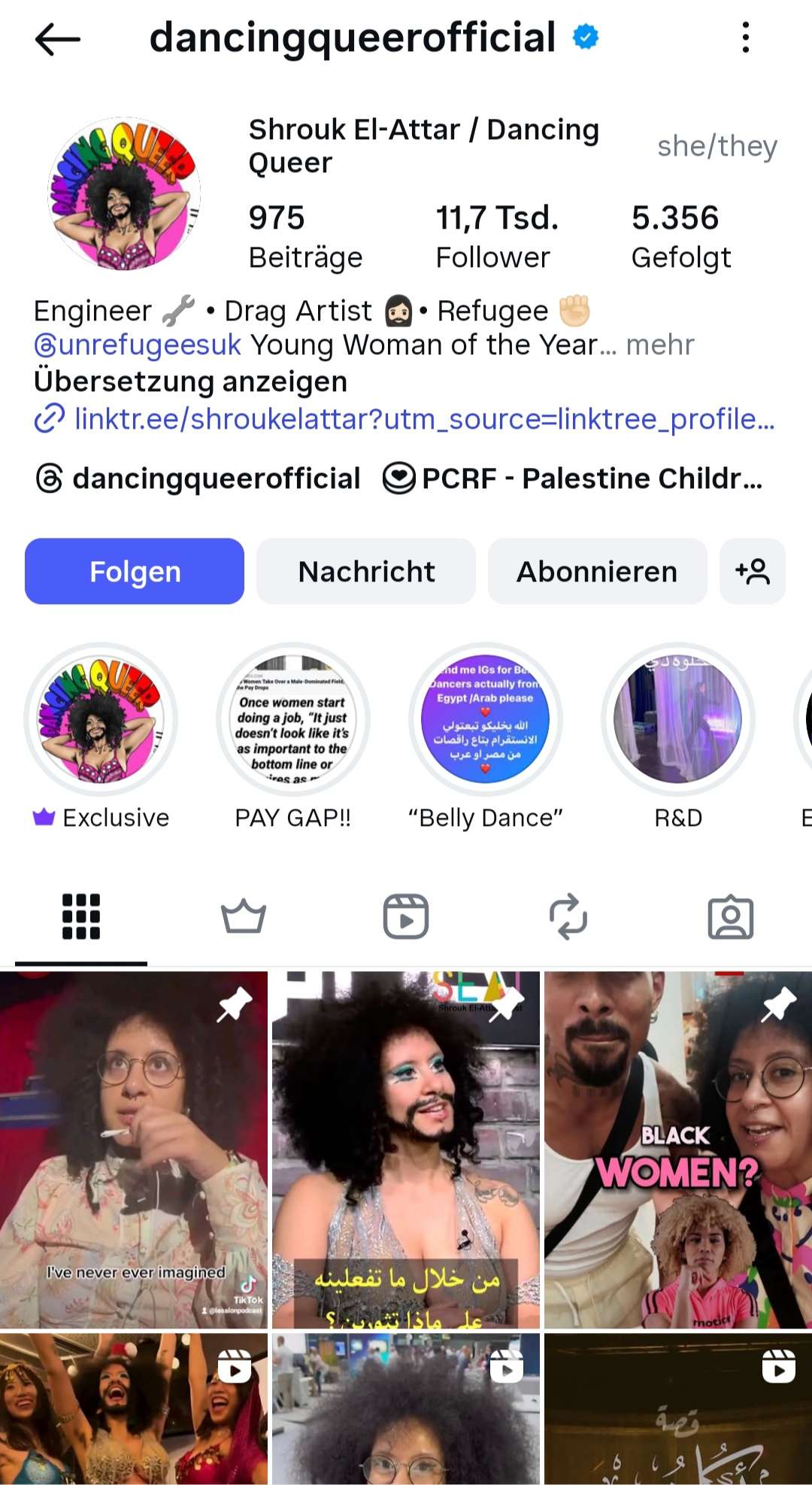Viewport: 812px width, 1485px height.
Task: Tap the Folgen button
Action: (135, 572)
